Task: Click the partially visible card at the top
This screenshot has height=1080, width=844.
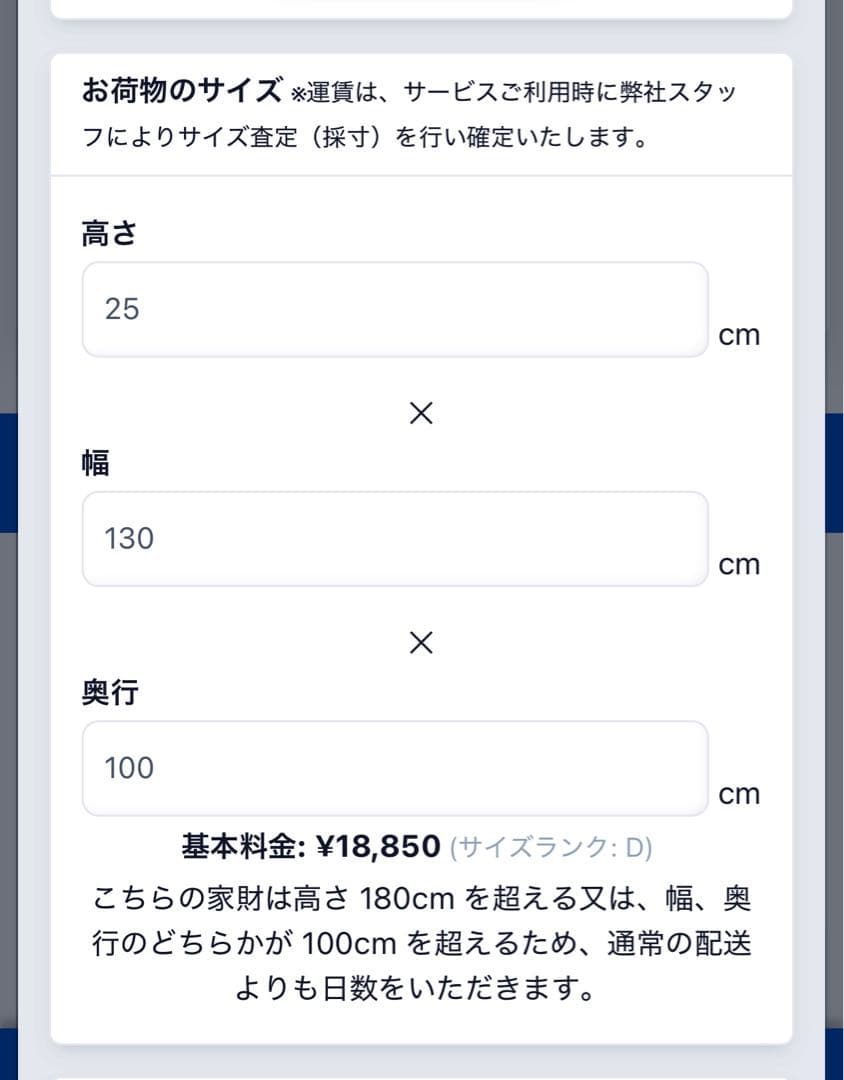Action: point(421,10)
